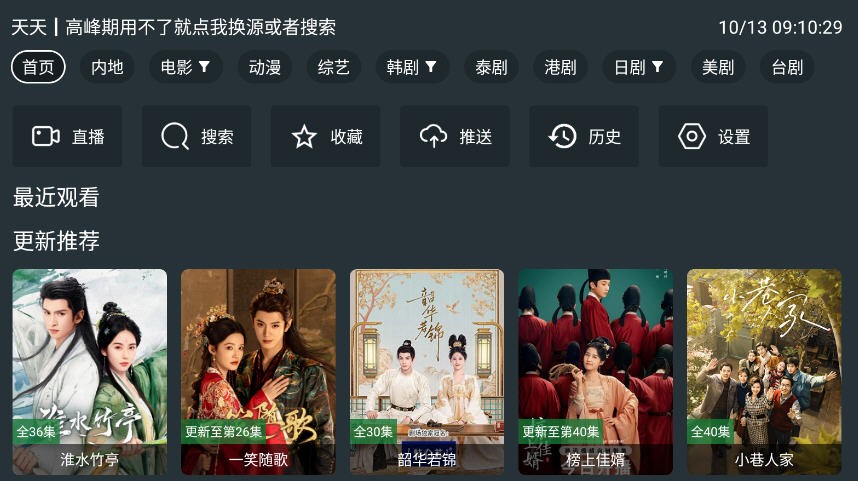Go to the 台剧 category

(x=787, y=67)
